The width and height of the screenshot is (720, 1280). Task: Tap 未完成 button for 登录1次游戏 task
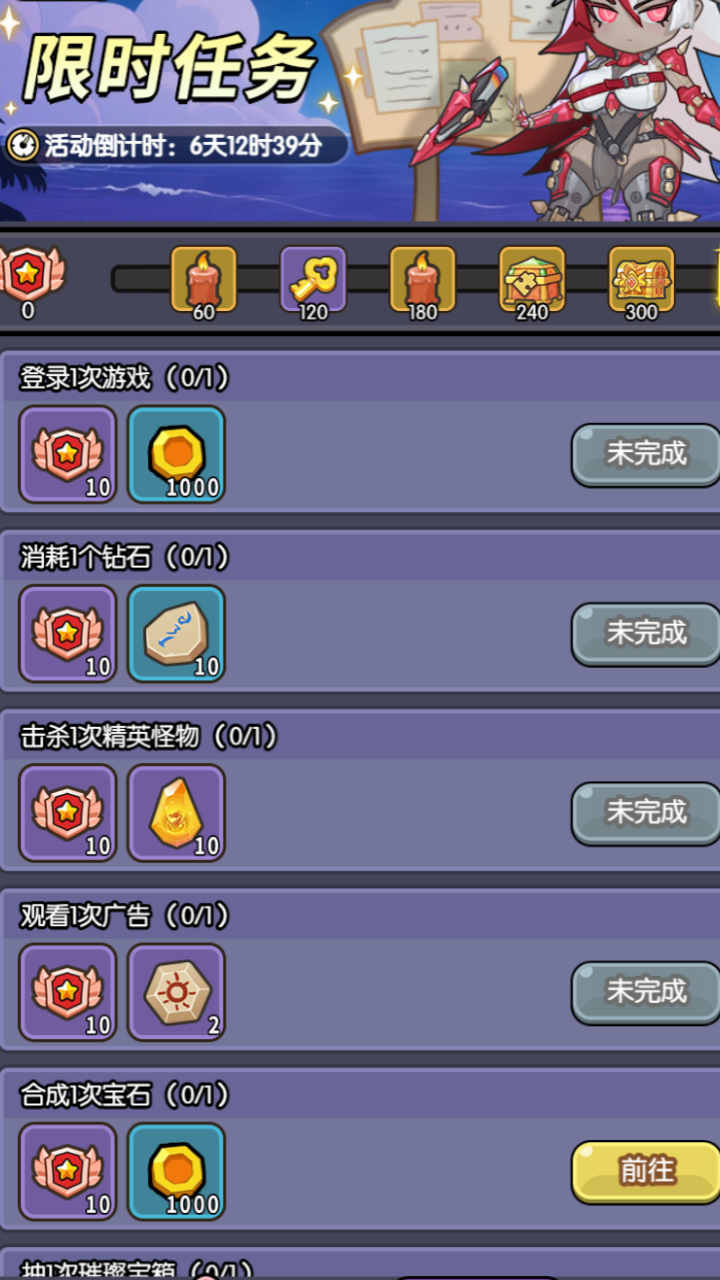click(x=646, y=454)
